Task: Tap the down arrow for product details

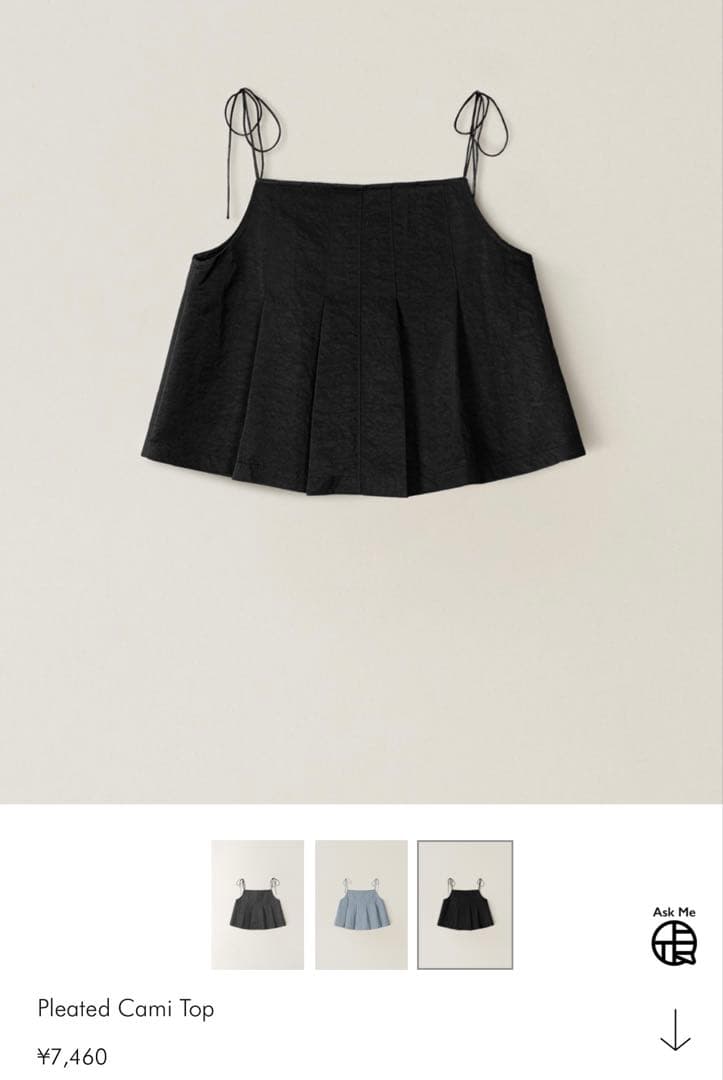Action: [x=675, y=1030]
